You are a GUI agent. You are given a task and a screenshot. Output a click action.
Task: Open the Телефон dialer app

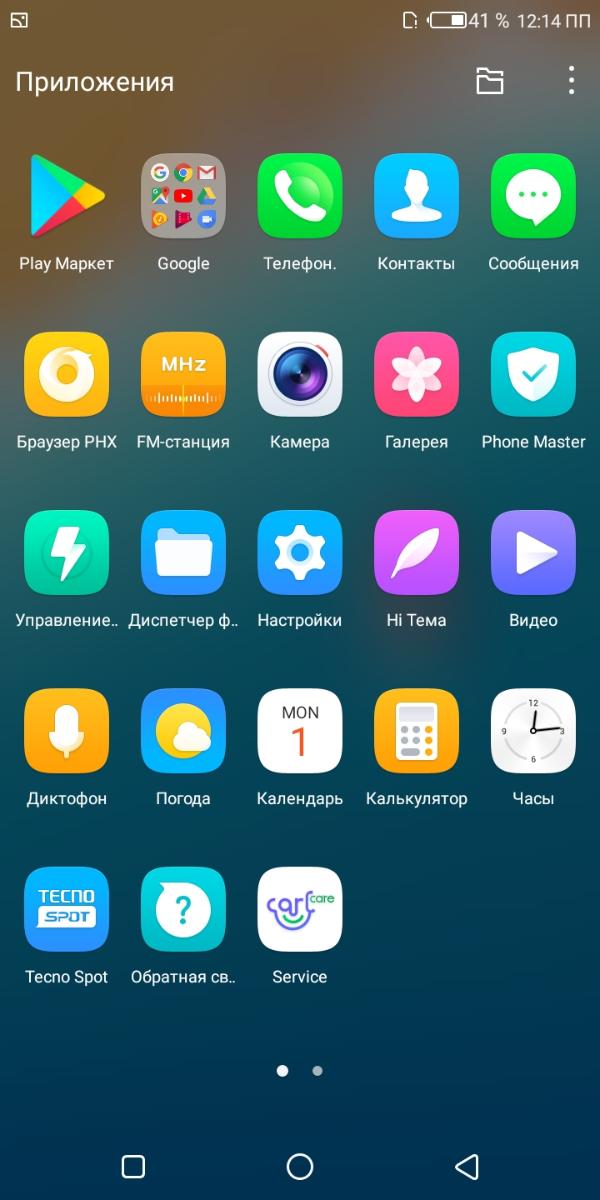click(x=300, y=196)
